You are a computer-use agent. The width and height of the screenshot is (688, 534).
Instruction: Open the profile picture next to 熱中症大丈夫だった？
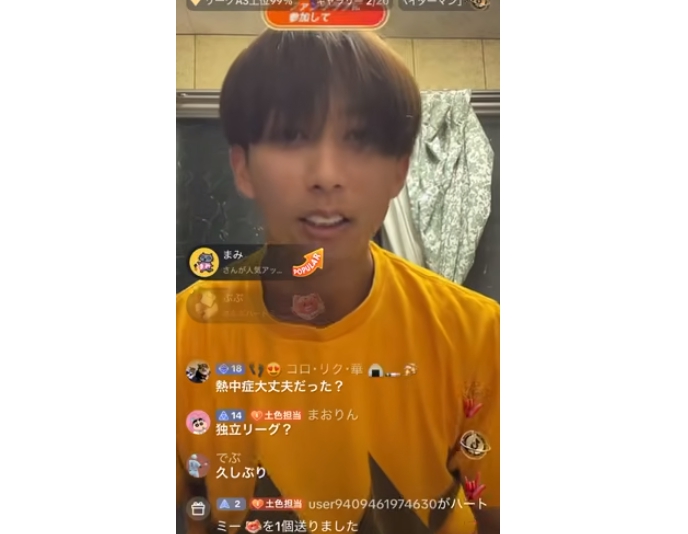(x=198, y=372)
